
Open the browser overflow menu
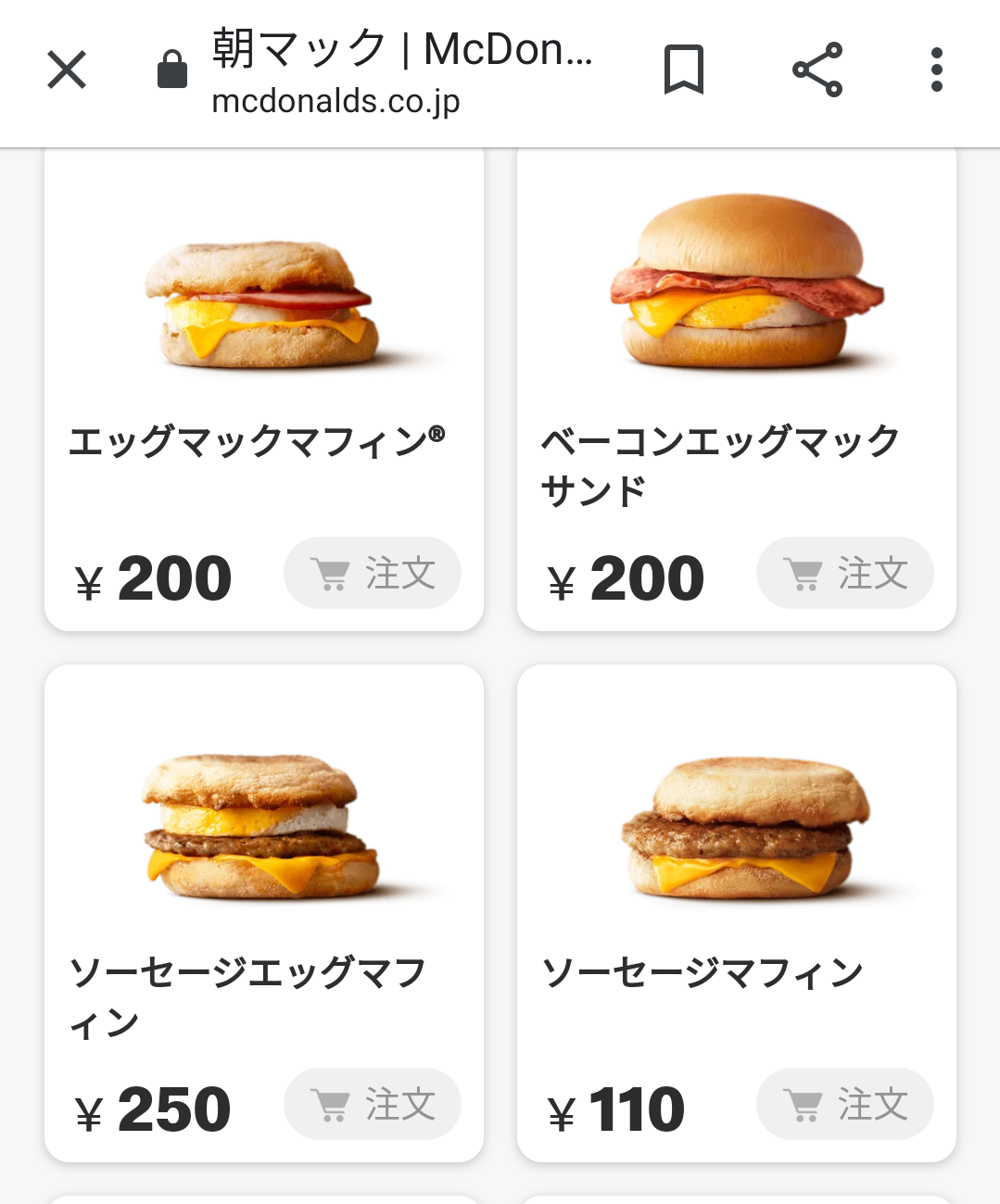pyautogui.click(x=936, y=70)
